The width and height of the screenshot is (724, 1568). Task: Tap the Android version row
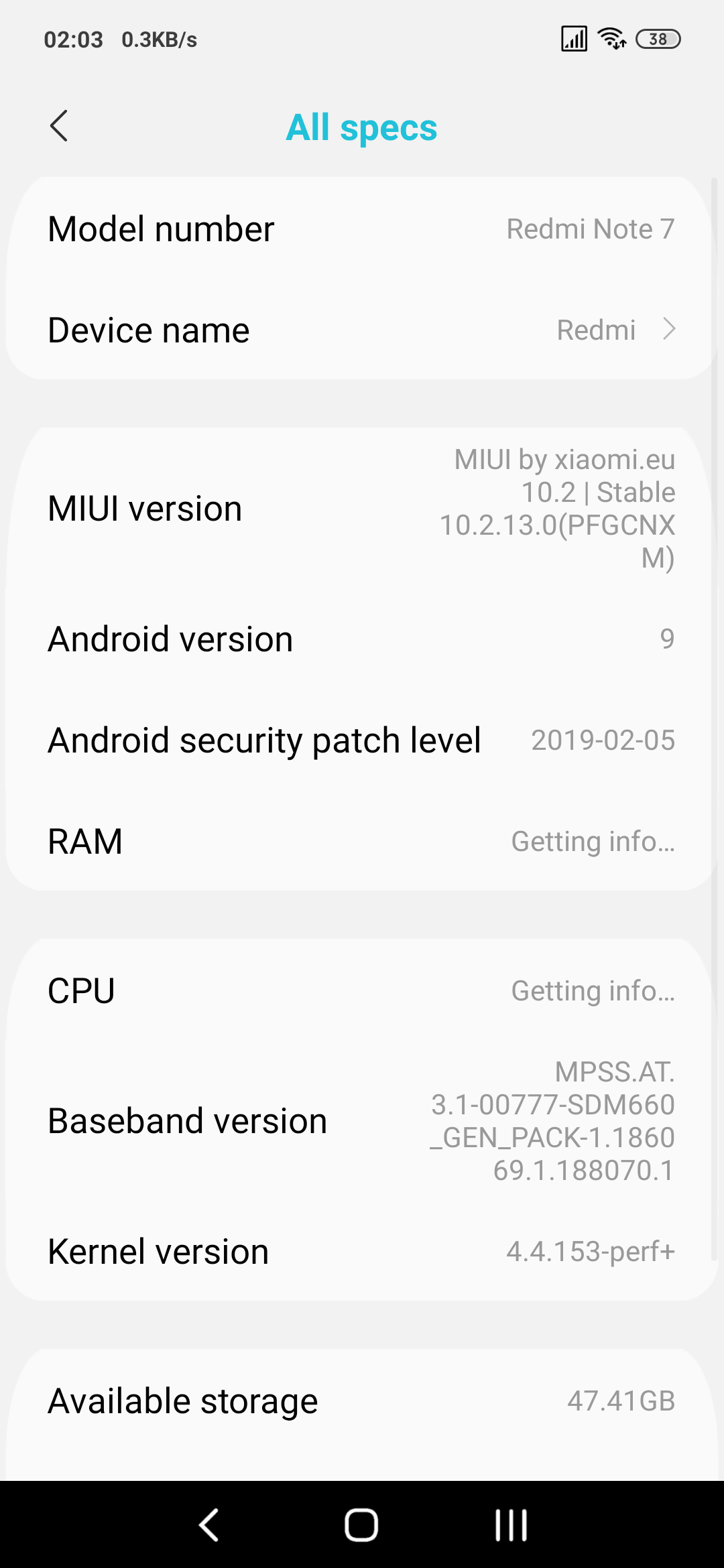click(362, 639)
